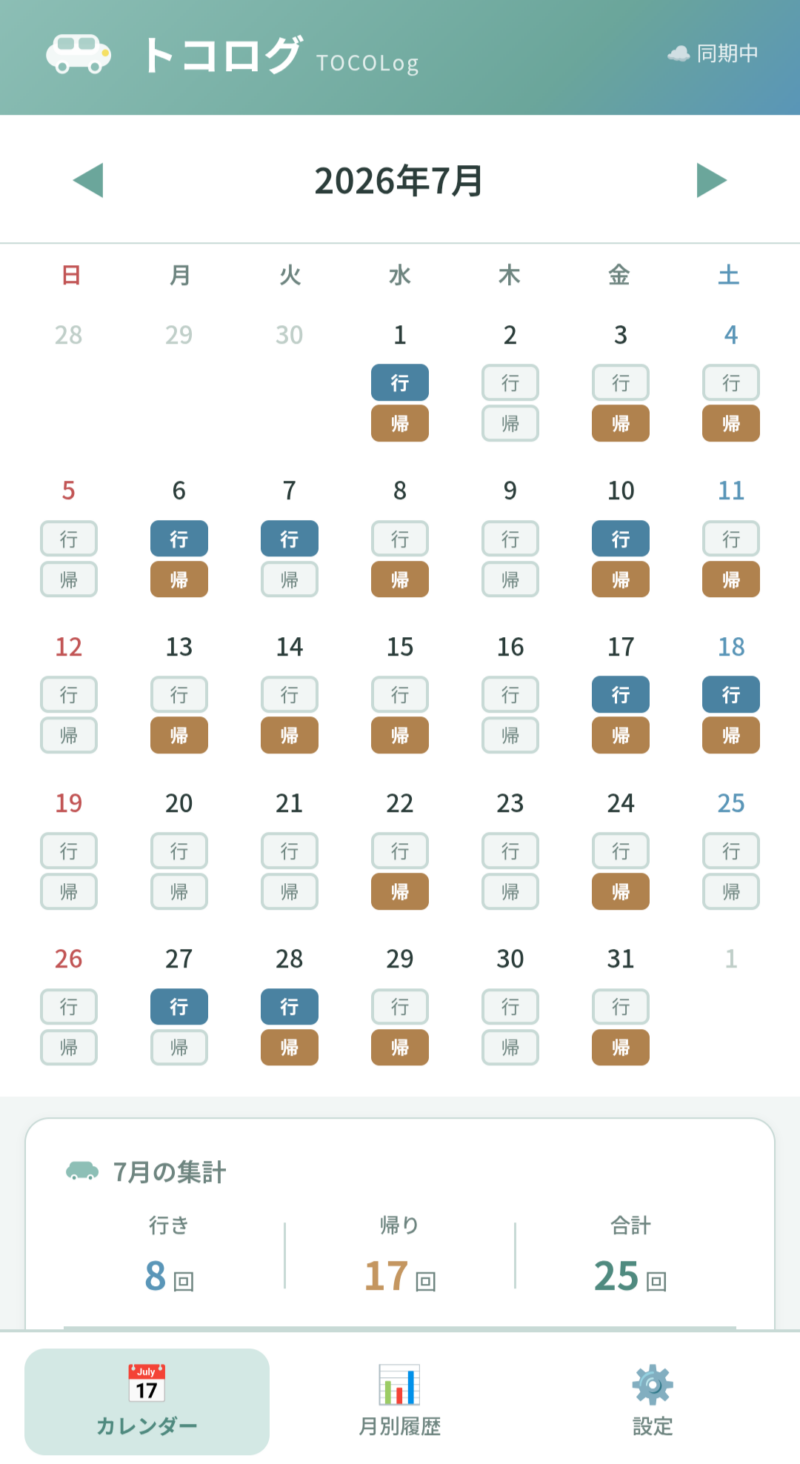The image size is (800, 1464).
Task: Open the 設定 tab
Action: [x=653, y=1401]
